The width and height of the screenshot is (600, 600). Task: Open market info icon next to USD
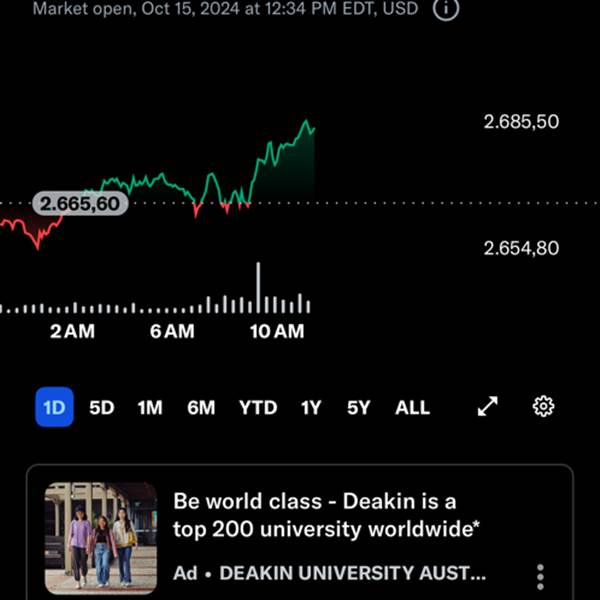coord(447,9)
